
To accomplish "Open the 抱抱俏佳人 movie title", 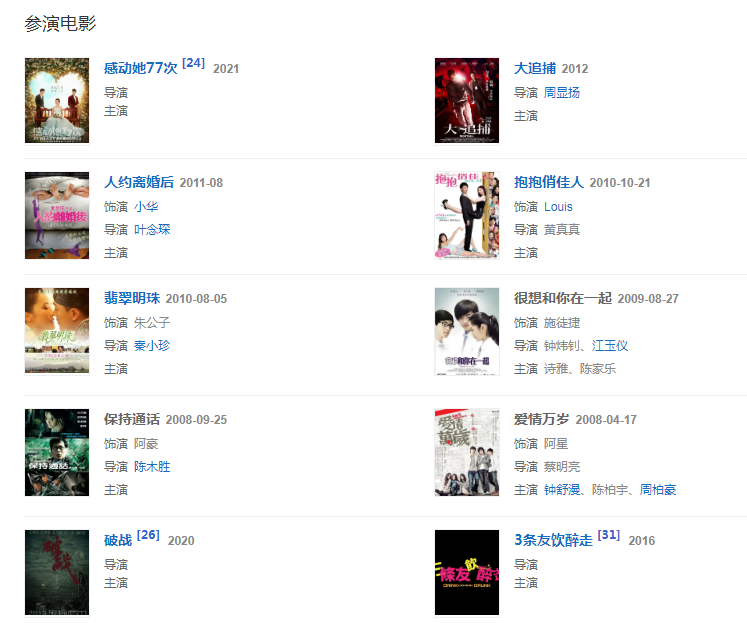I will pyautogui.click(x=548, y=183).
